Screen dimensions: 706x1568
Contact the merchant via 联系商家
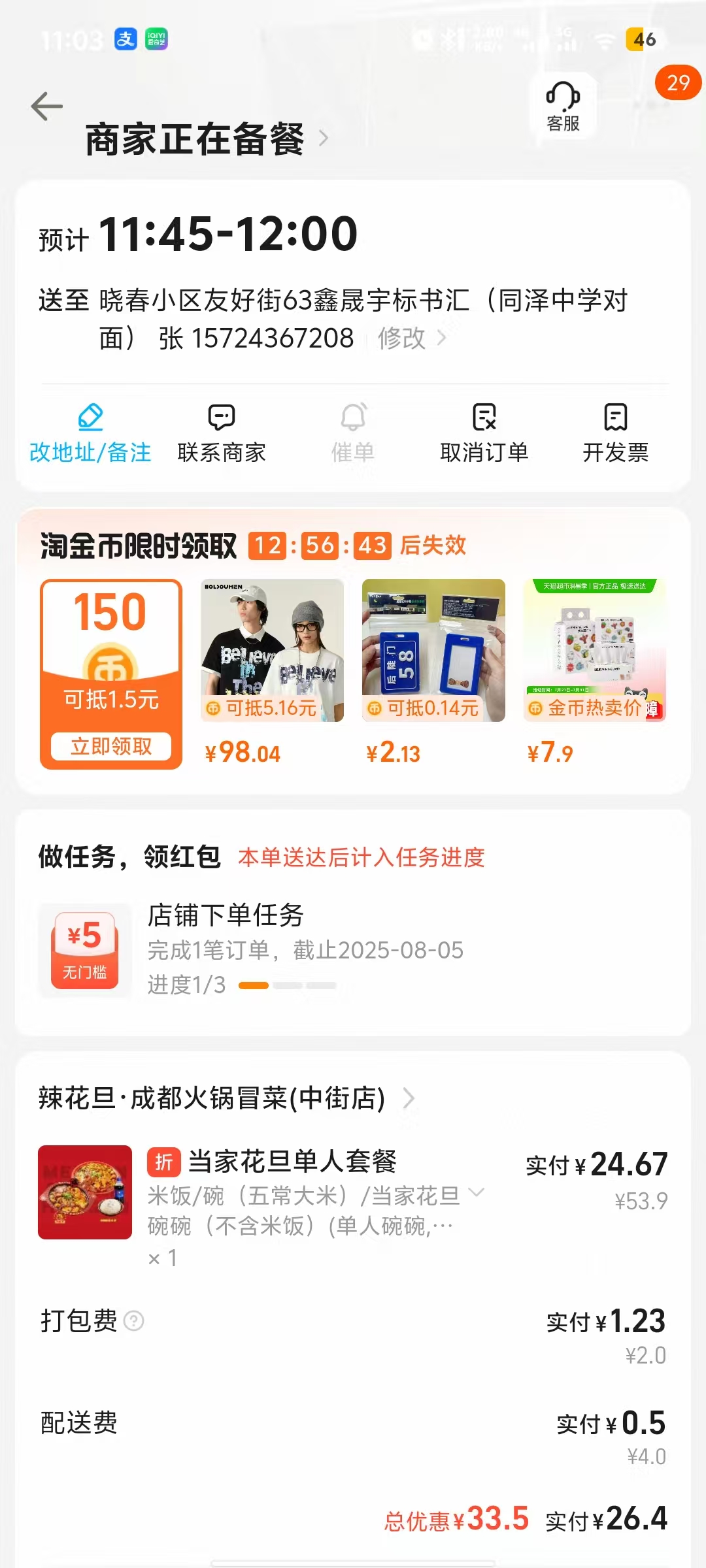pyautogui.click(x=221, y=433)
